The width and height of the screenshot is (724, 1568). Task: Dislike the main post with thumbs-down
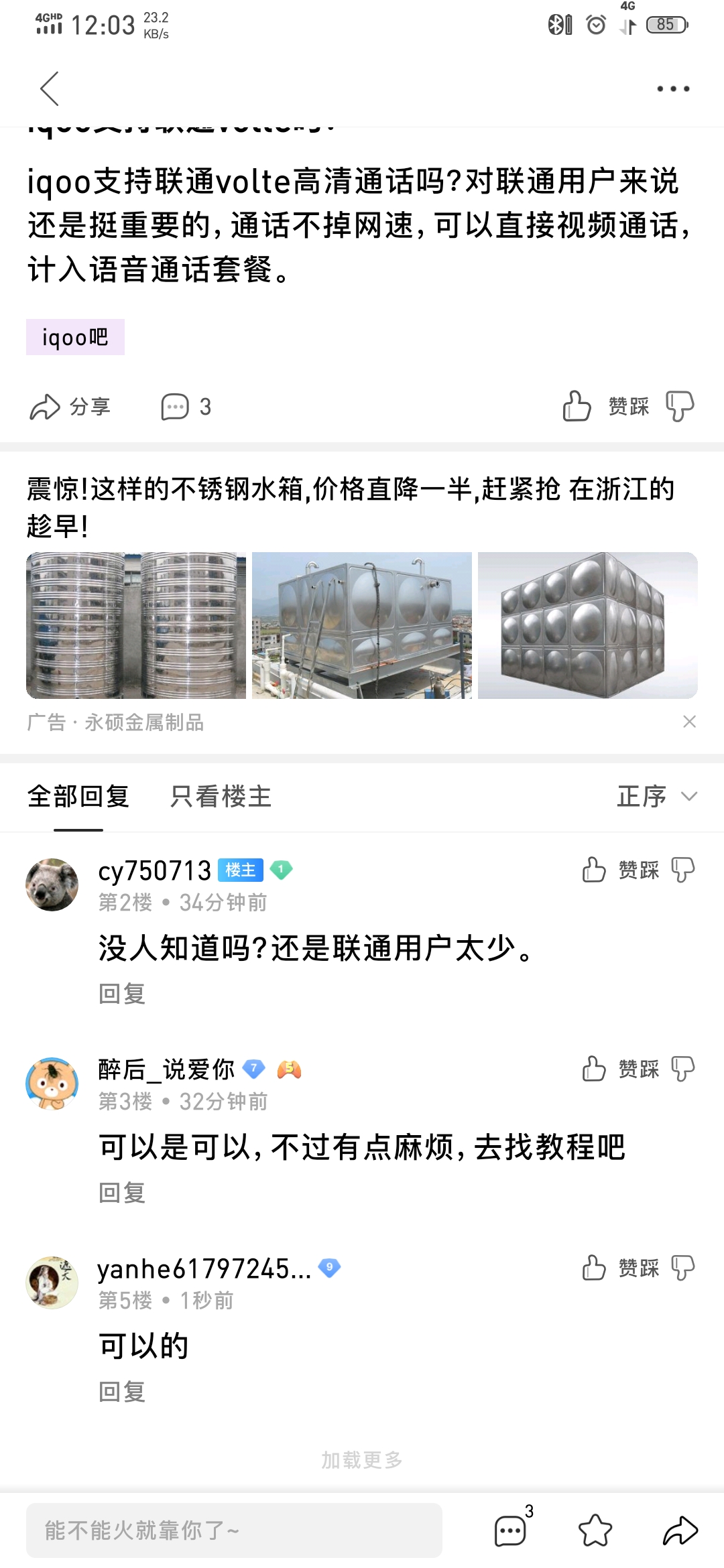tap(679, 406)
